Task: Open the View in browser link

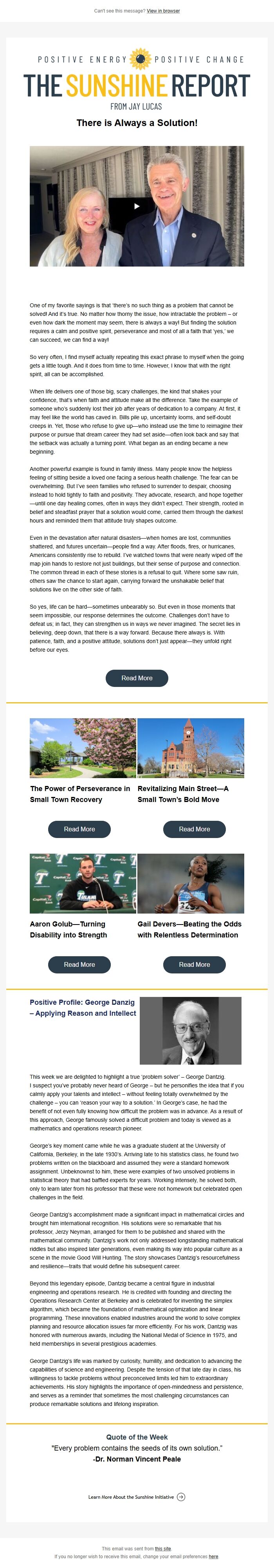Action: 163,11
